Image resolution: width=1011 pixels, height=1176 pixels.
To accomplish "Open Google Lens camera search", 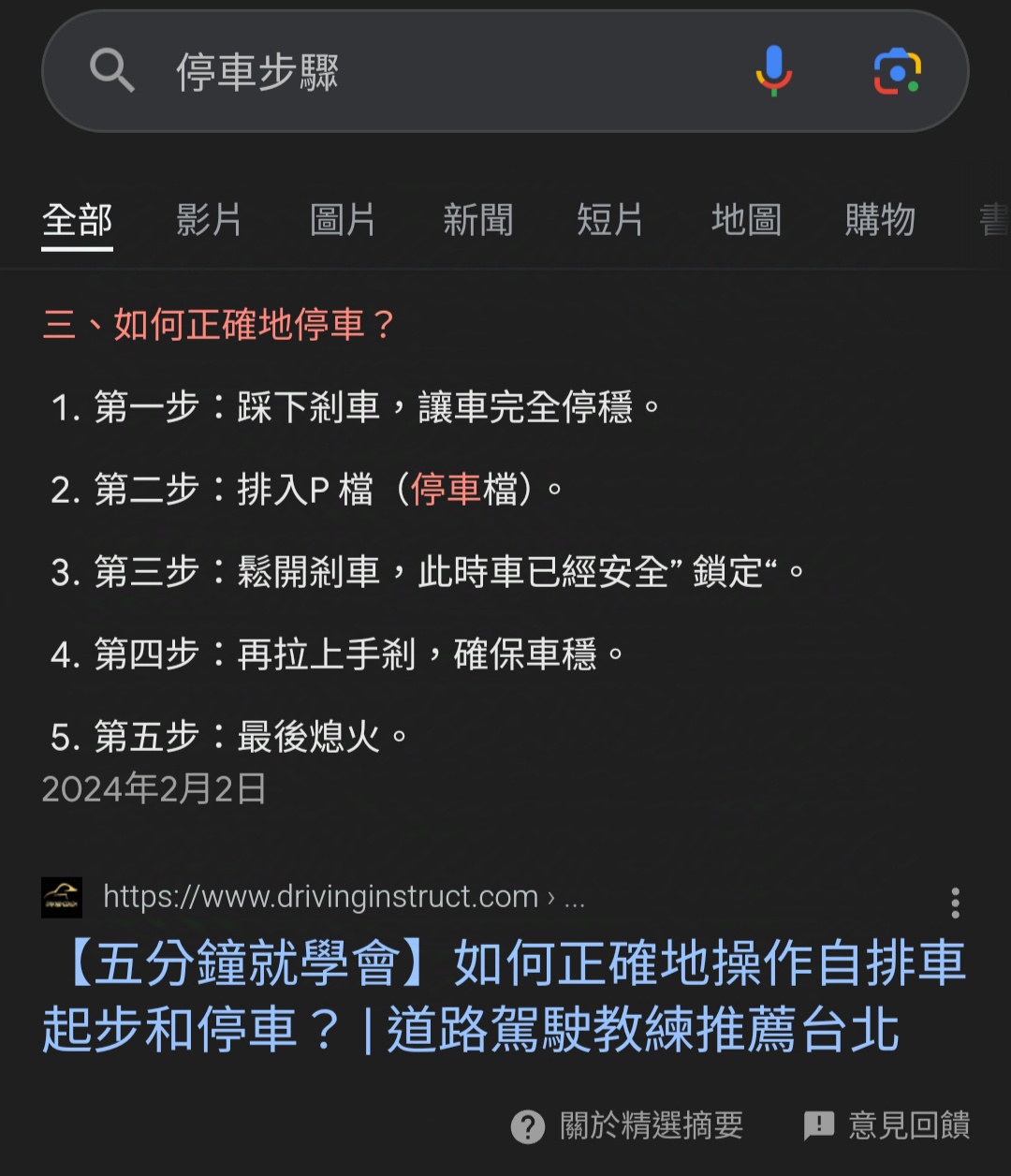I will [897, 71].
